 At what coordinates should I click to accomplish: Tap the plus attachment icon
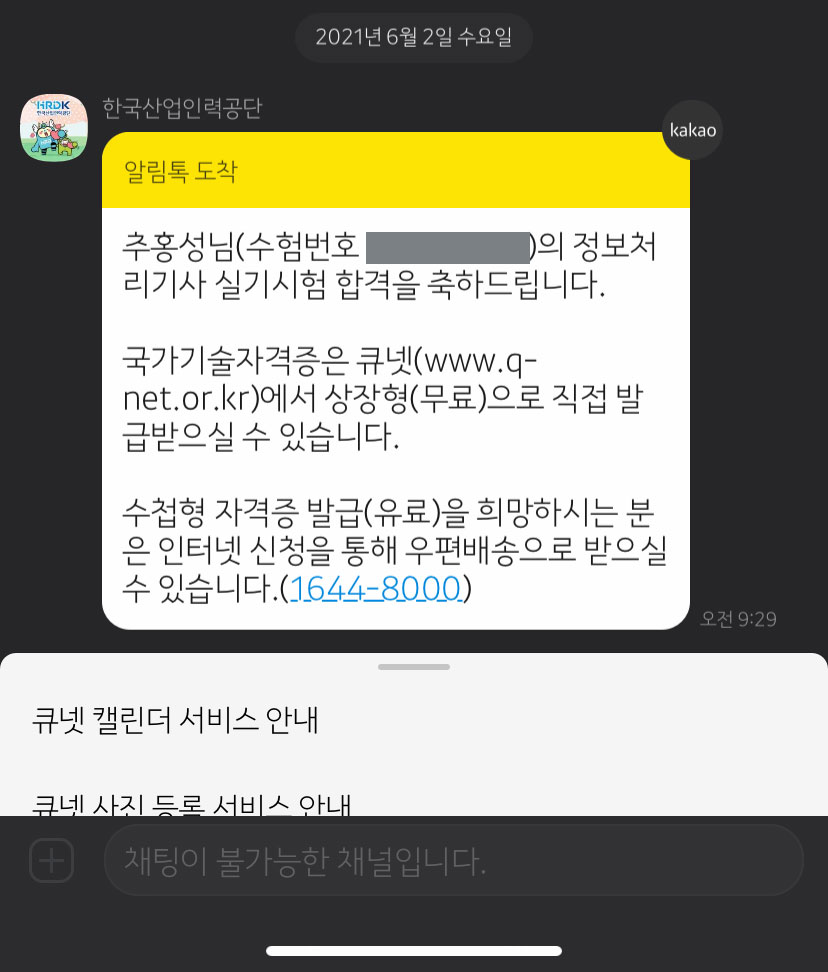52,860
